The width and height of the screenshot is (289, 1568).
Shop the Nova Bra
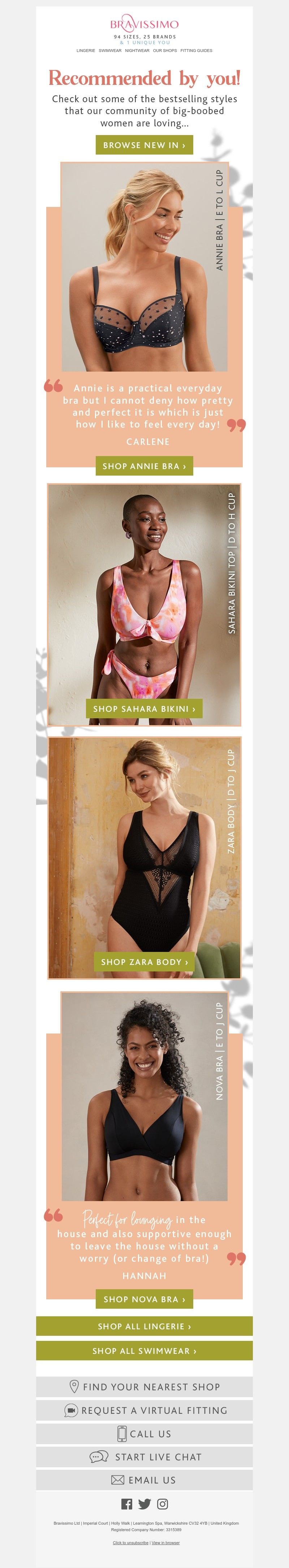pos(144,1299)
